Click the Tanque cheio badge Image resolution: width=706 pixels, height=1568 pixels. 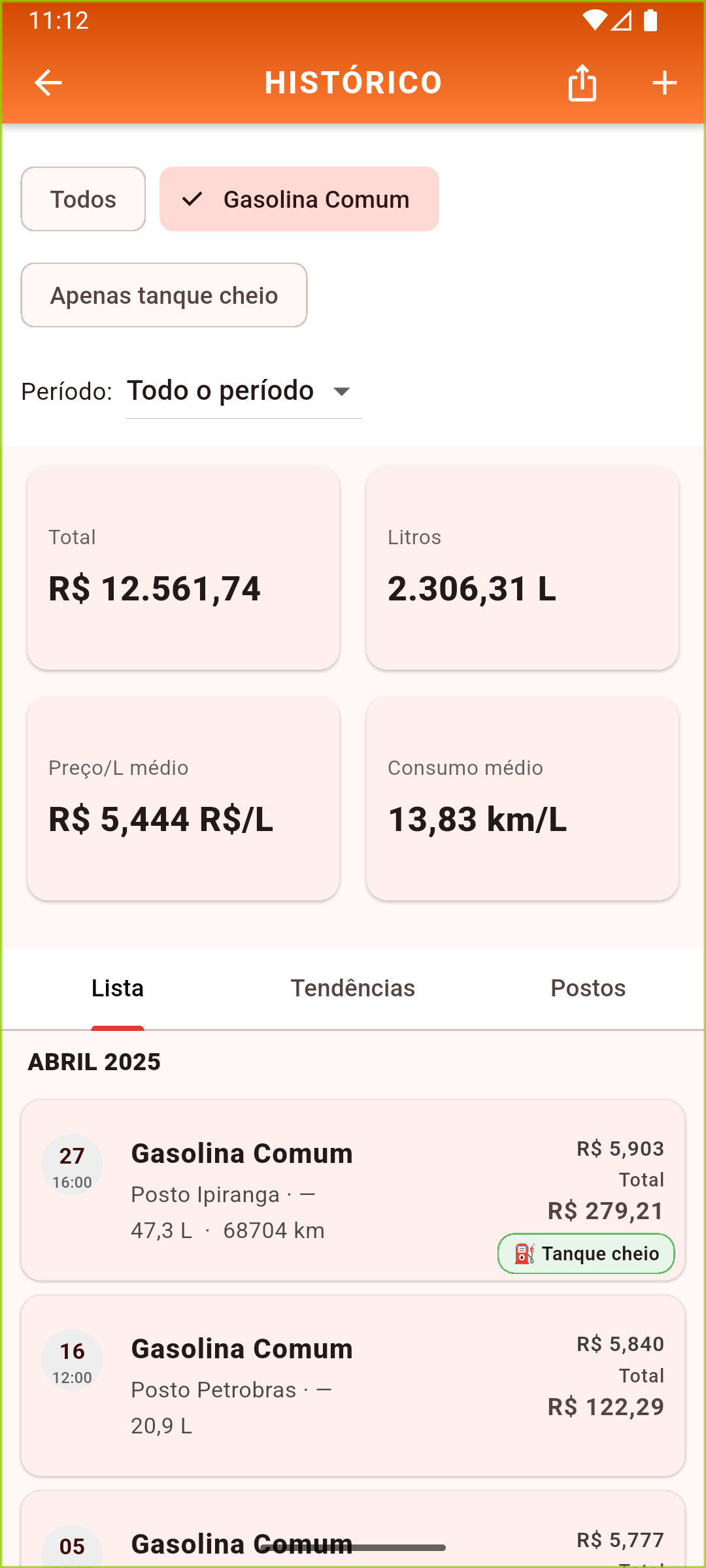click(585, 1253)
